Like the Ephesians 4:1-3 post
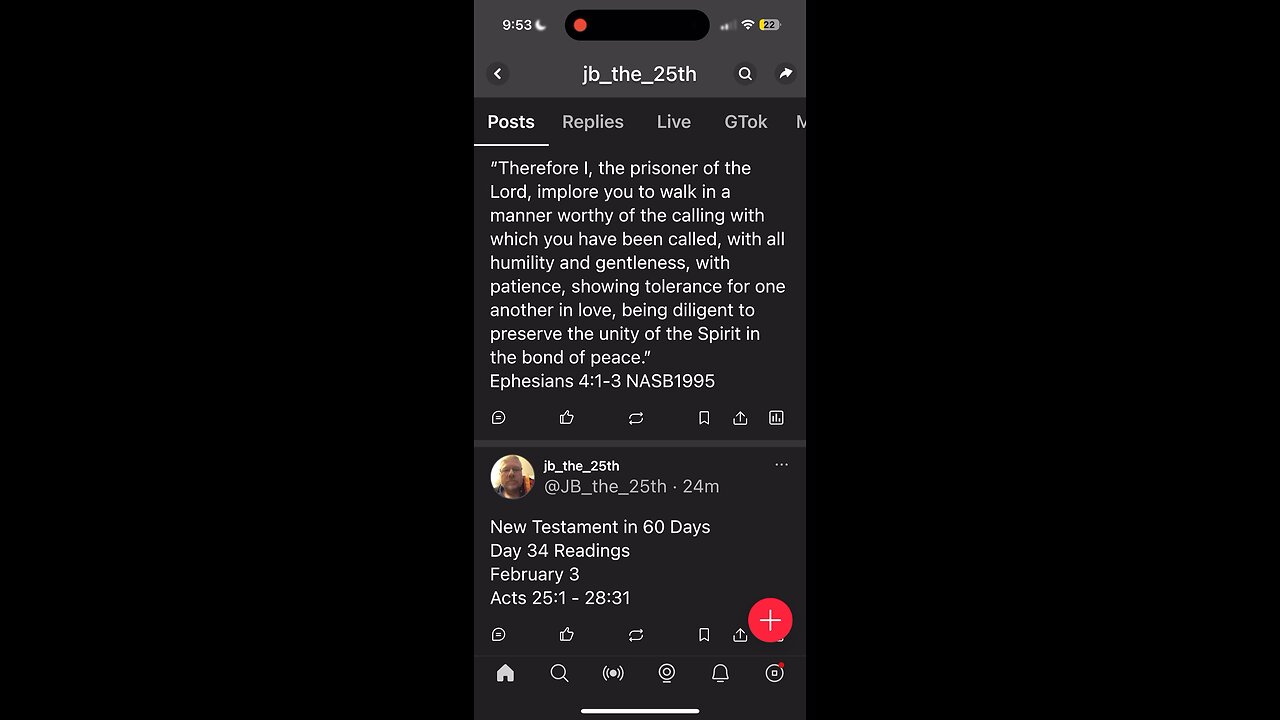Image resolution: width=1280 pixels, height=720 pixels. 567,418
